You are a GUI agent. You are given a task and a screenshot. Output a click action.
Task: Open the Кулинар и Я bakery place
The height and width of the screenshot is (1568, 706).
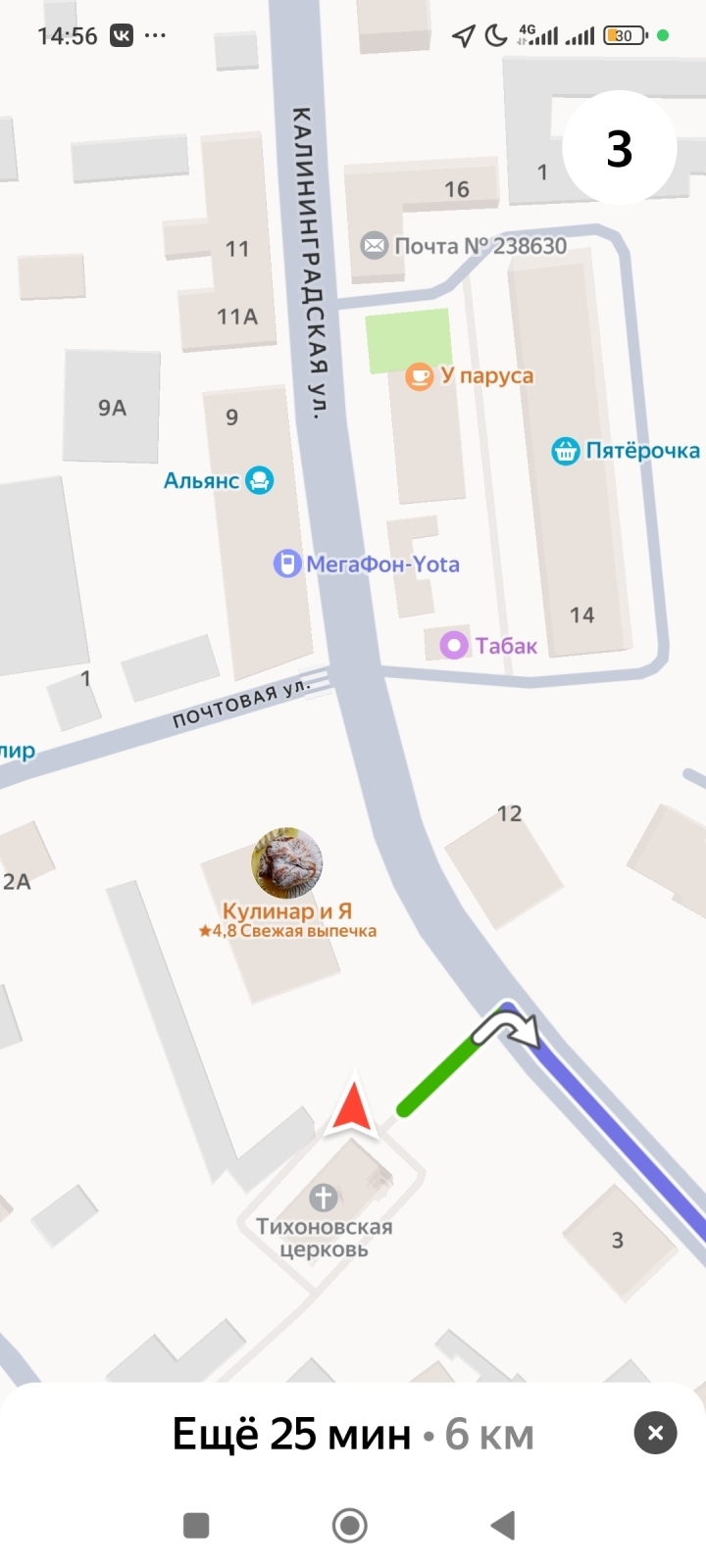287,863
